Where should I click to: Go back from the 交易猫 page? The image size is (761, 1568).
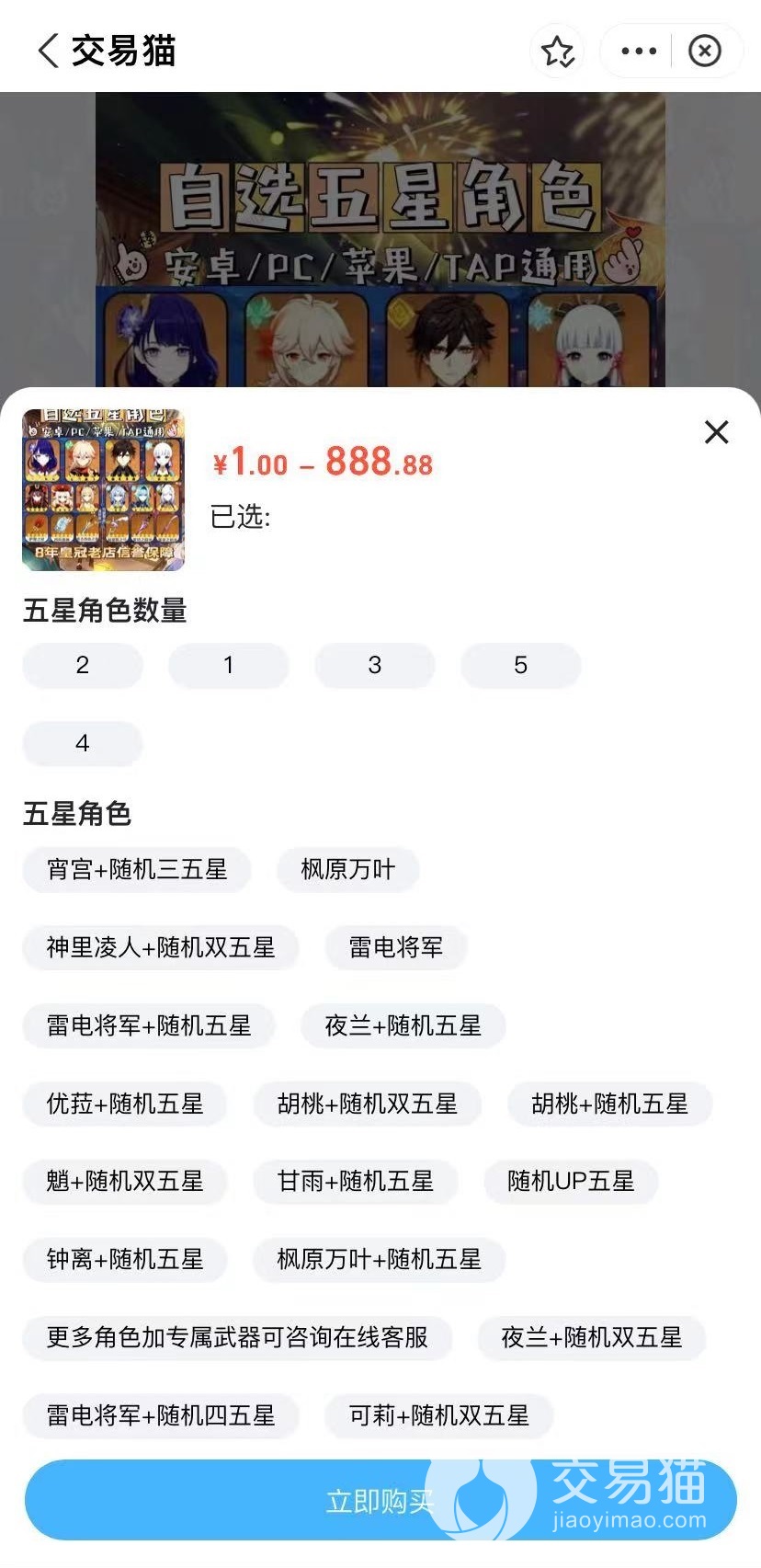48,51
